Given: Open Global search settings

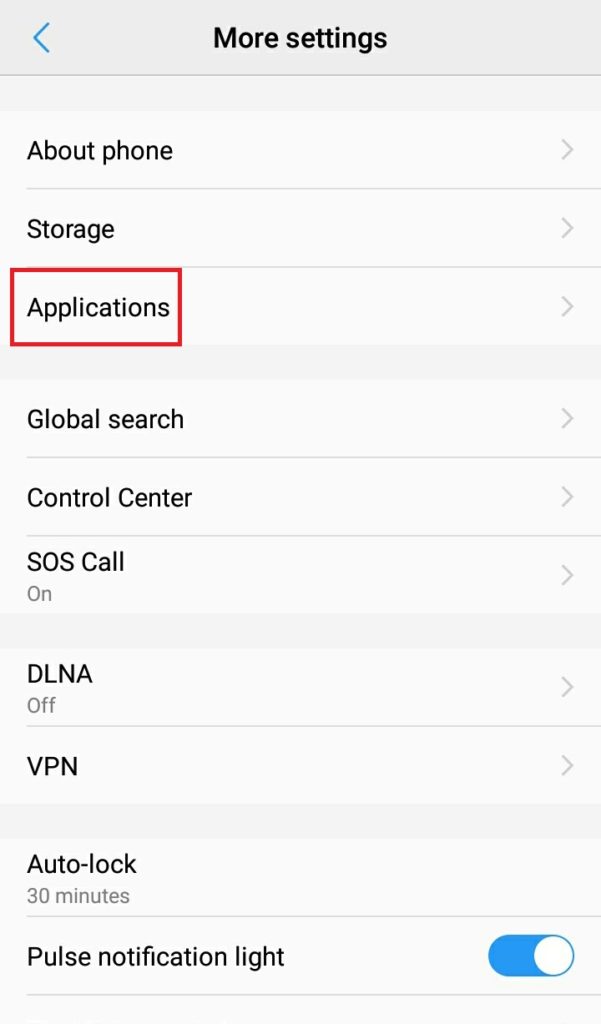Looking at the screenshot, I should tap(300, 419).
